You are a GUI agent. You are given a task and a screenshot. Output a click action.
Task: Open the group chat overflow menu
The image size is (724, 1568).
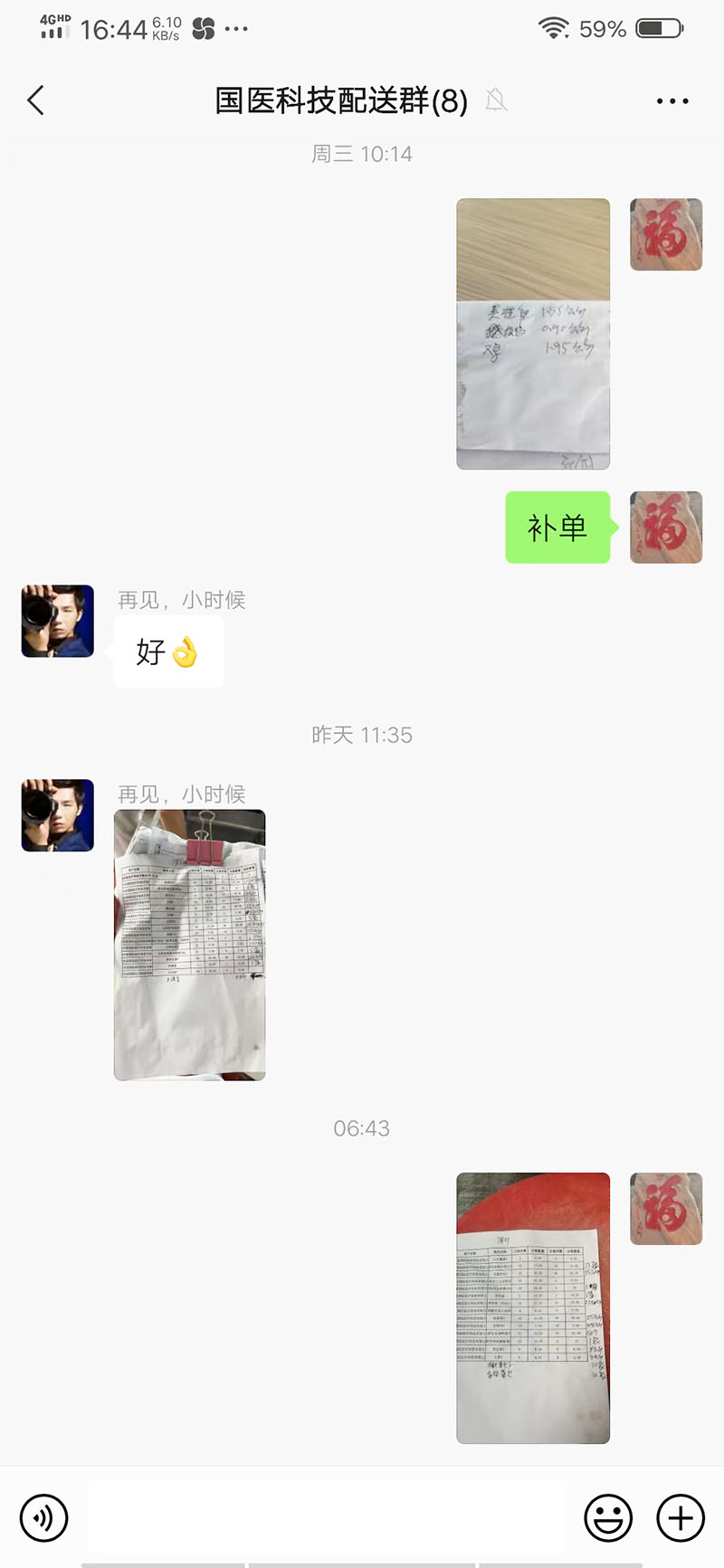coord(672,100)
